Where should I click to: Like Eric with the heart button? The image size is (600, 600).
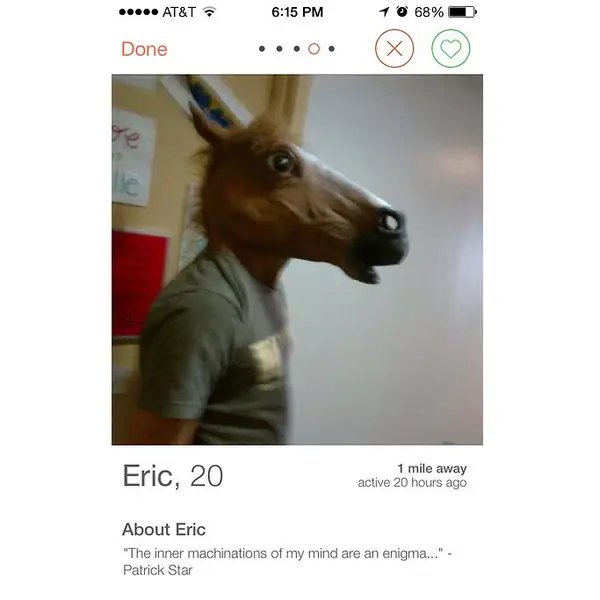click(451, 49)
